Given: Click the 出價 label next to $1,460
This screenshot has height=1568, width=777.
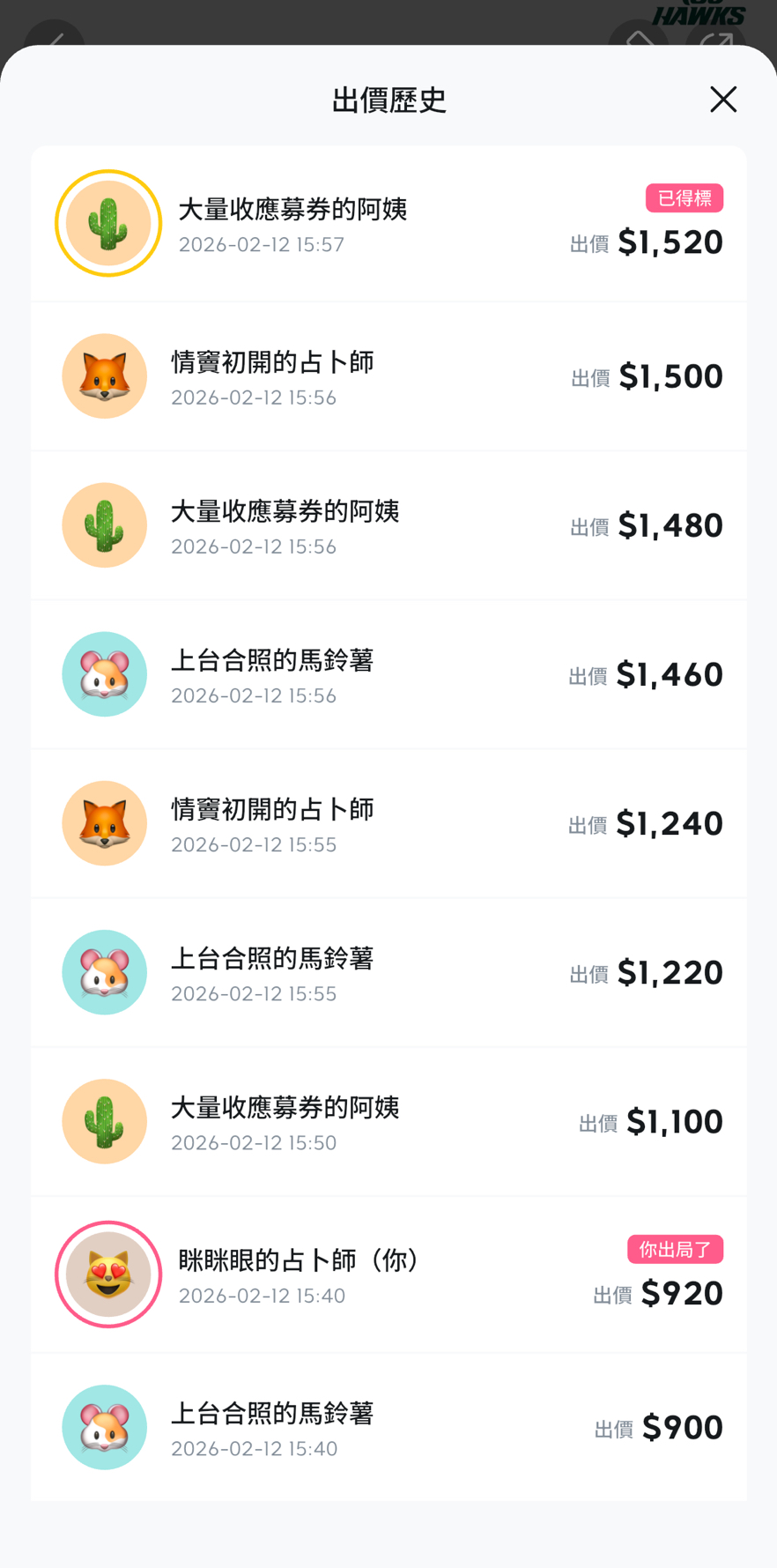Looking at the screenshot, I should pos(588,676).
